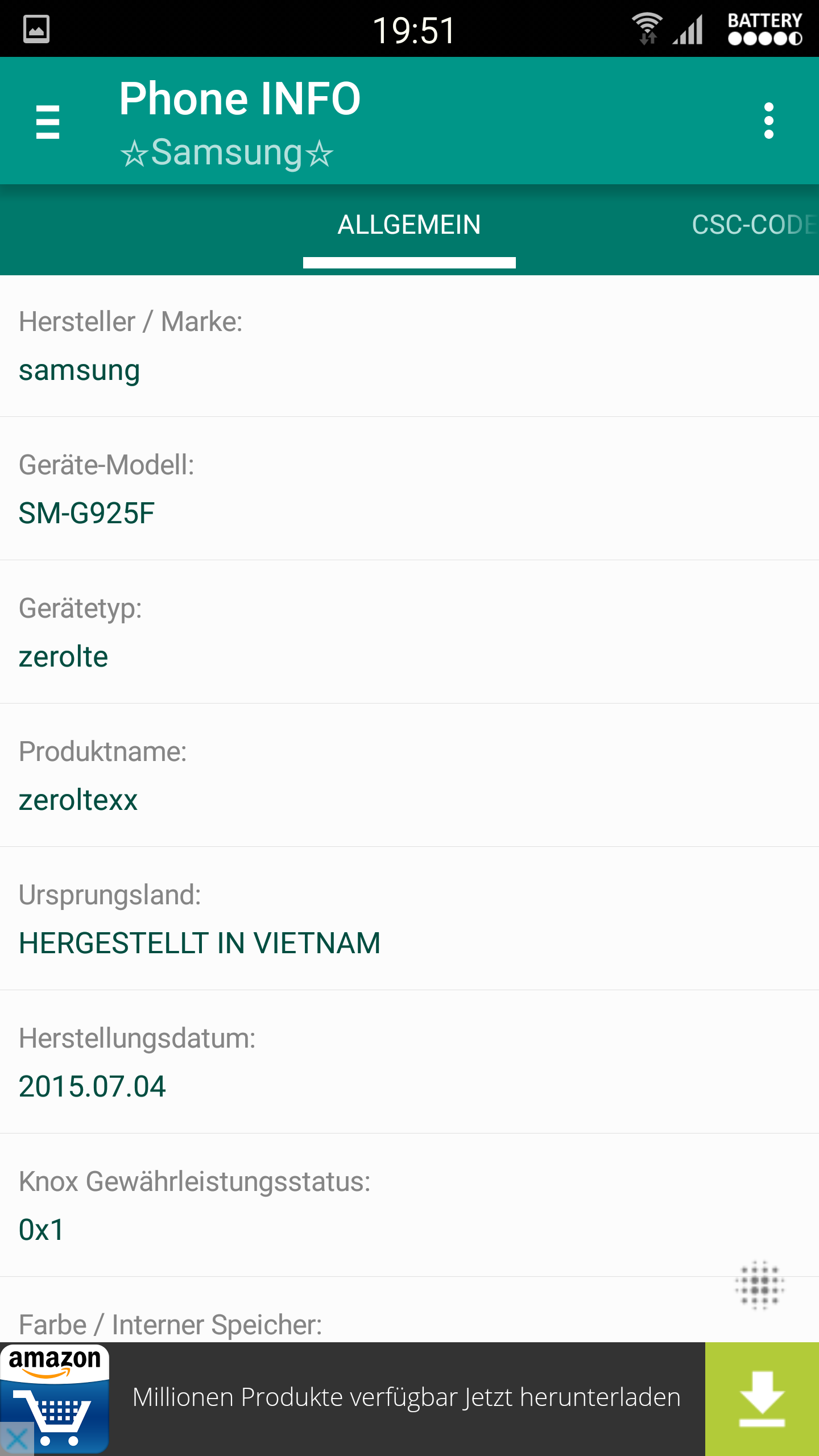The height and width of the screenshot is (1456, 819).
Task: Tap the Amazon download button in the ad
Action: pos(762,1399)
